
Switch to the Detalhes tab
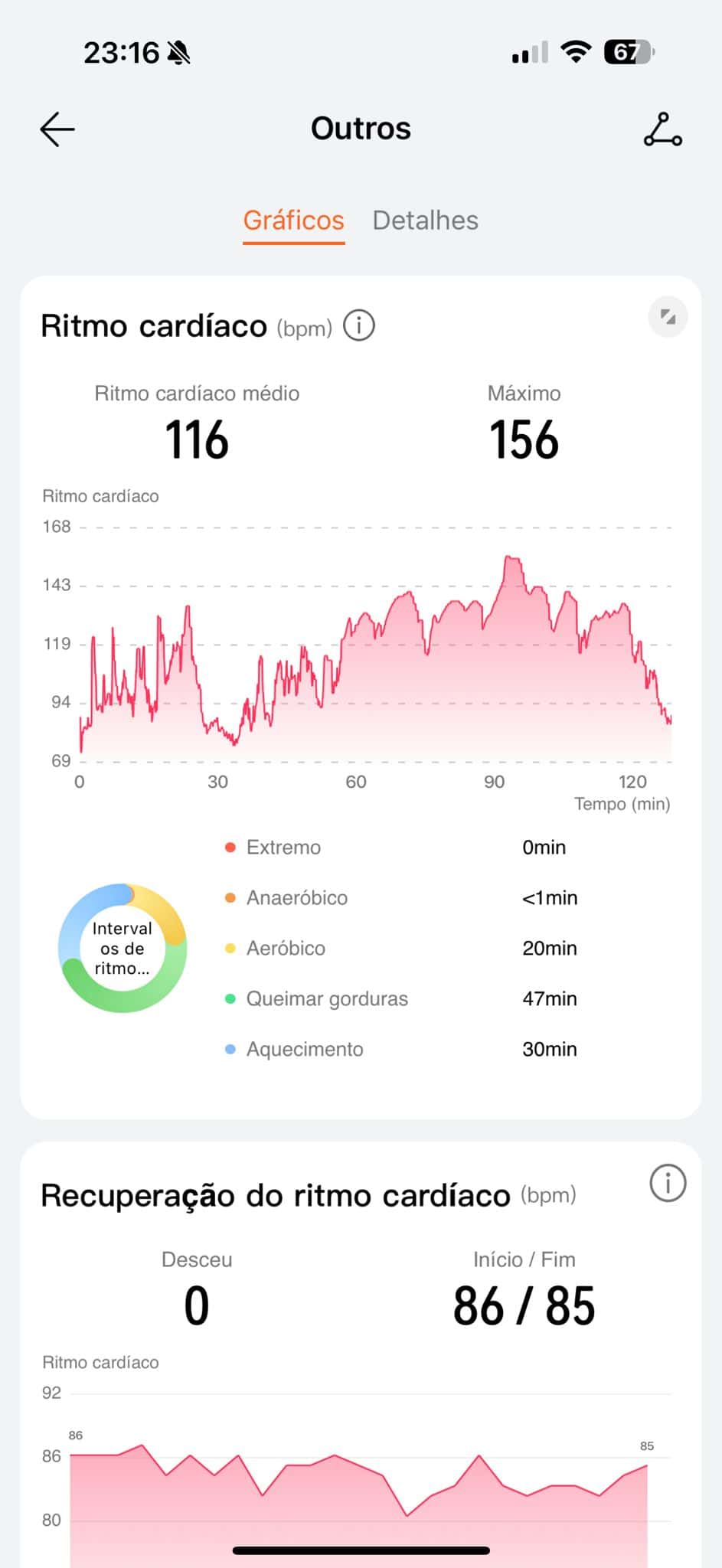[x=425, y=220]
